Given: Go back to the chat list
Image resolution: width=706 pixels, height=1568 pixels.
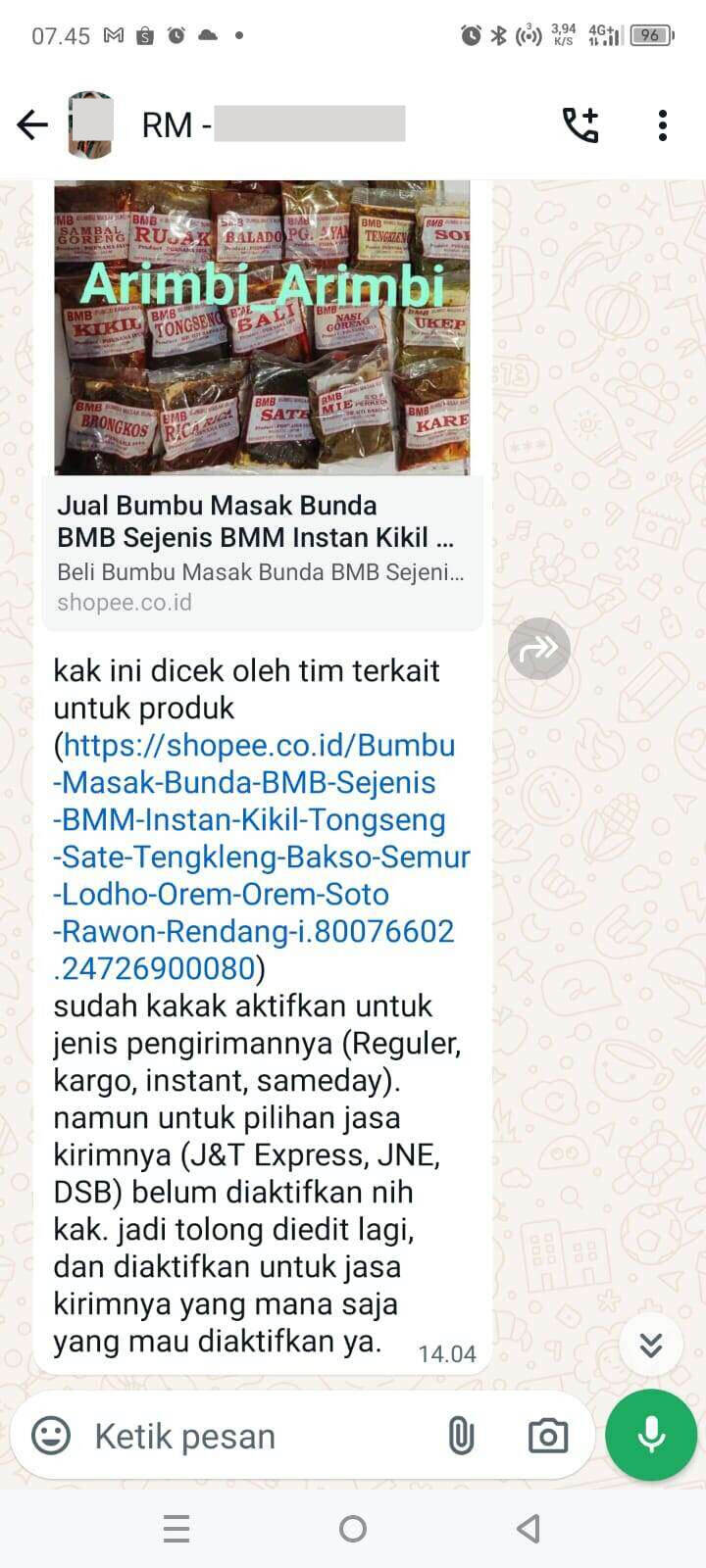Looking at the screenshot, I should [x=32, y=124].
